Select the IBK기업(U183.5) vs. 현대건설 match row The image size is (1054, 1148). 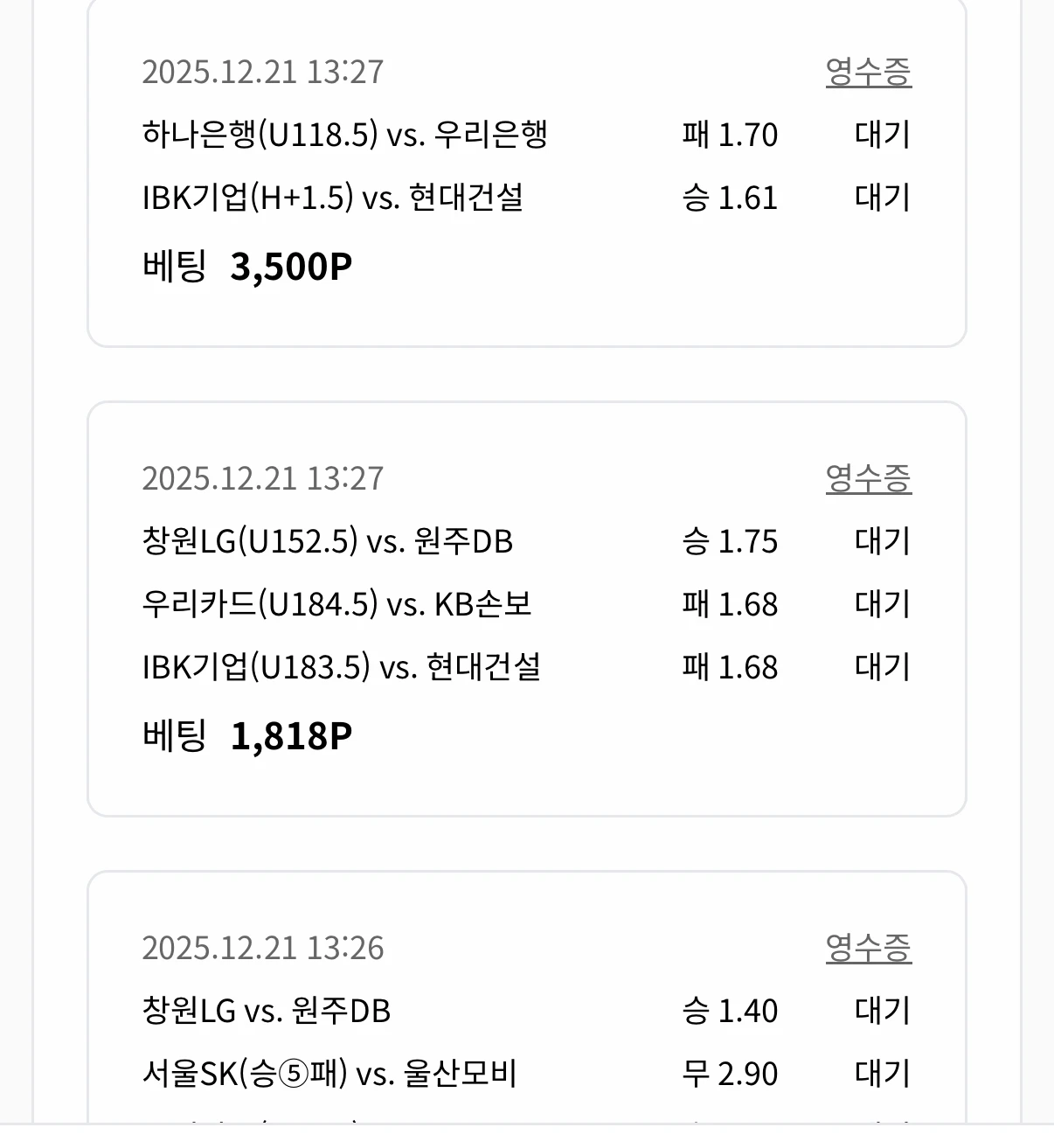pos(342,667)
